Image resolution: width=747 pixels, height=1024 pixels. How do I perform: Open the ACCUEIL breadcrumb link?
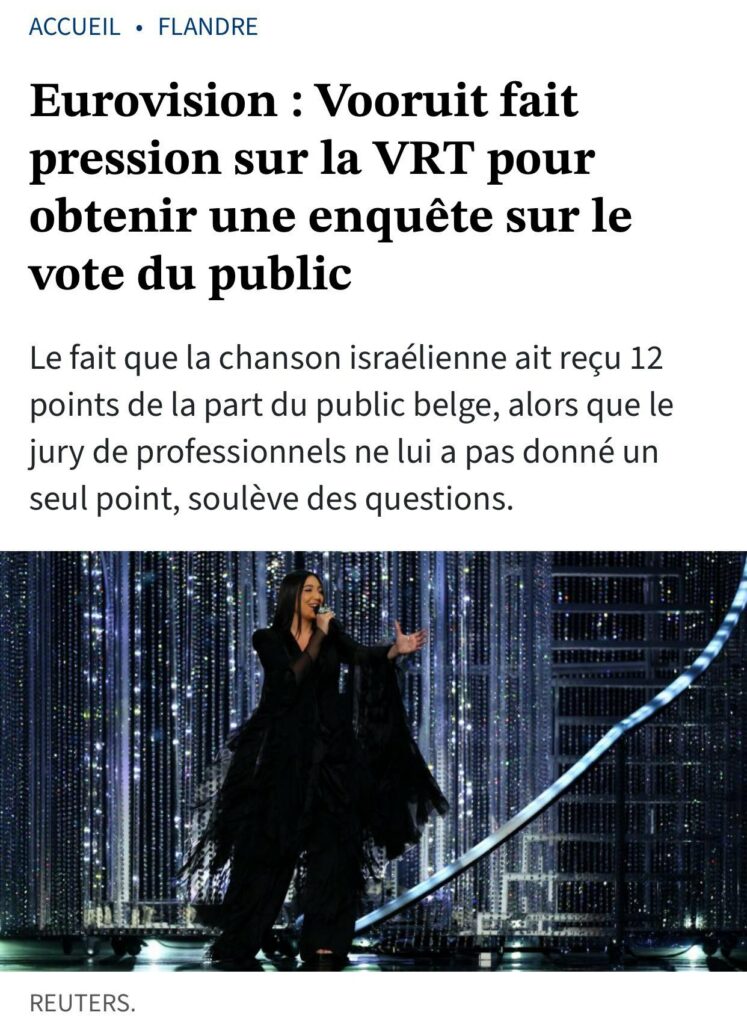click(x=74, y=27)
